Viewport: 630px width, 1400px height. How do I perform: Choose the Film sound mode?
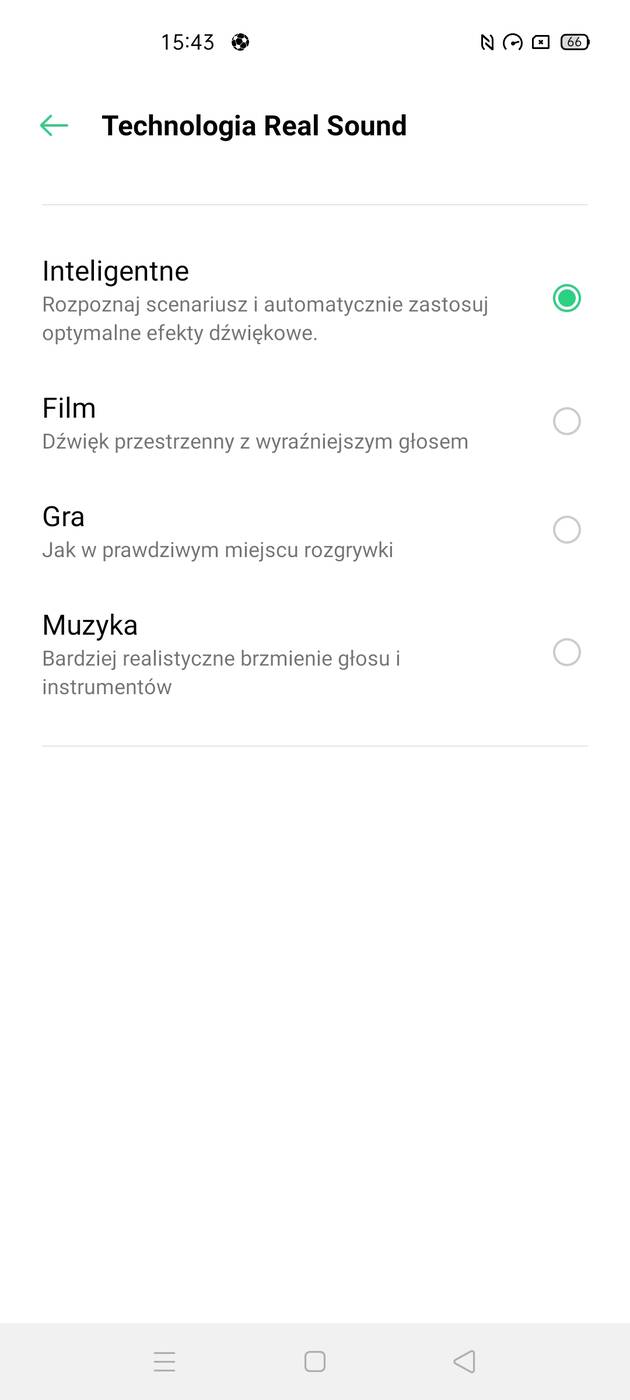566,421
